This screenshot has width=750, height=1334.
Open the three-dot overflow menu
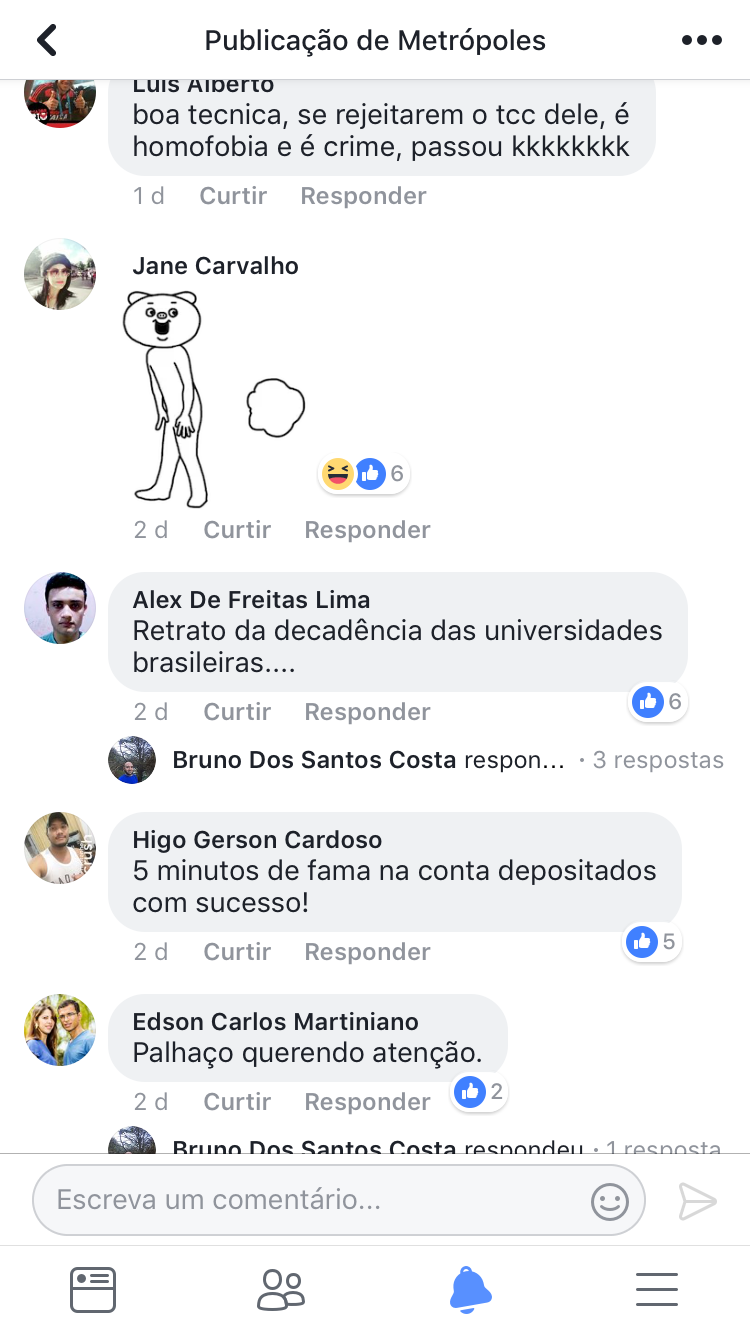pyautogui.click(x=701, y=40)
